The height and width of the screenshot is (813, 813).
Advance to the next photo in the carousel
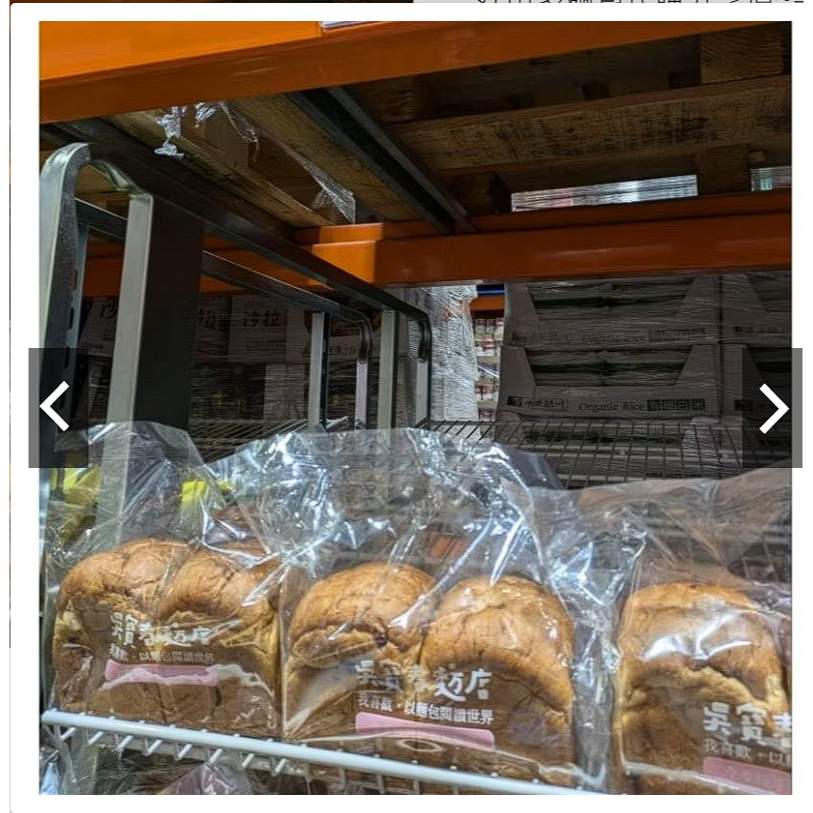coord(773,407)
